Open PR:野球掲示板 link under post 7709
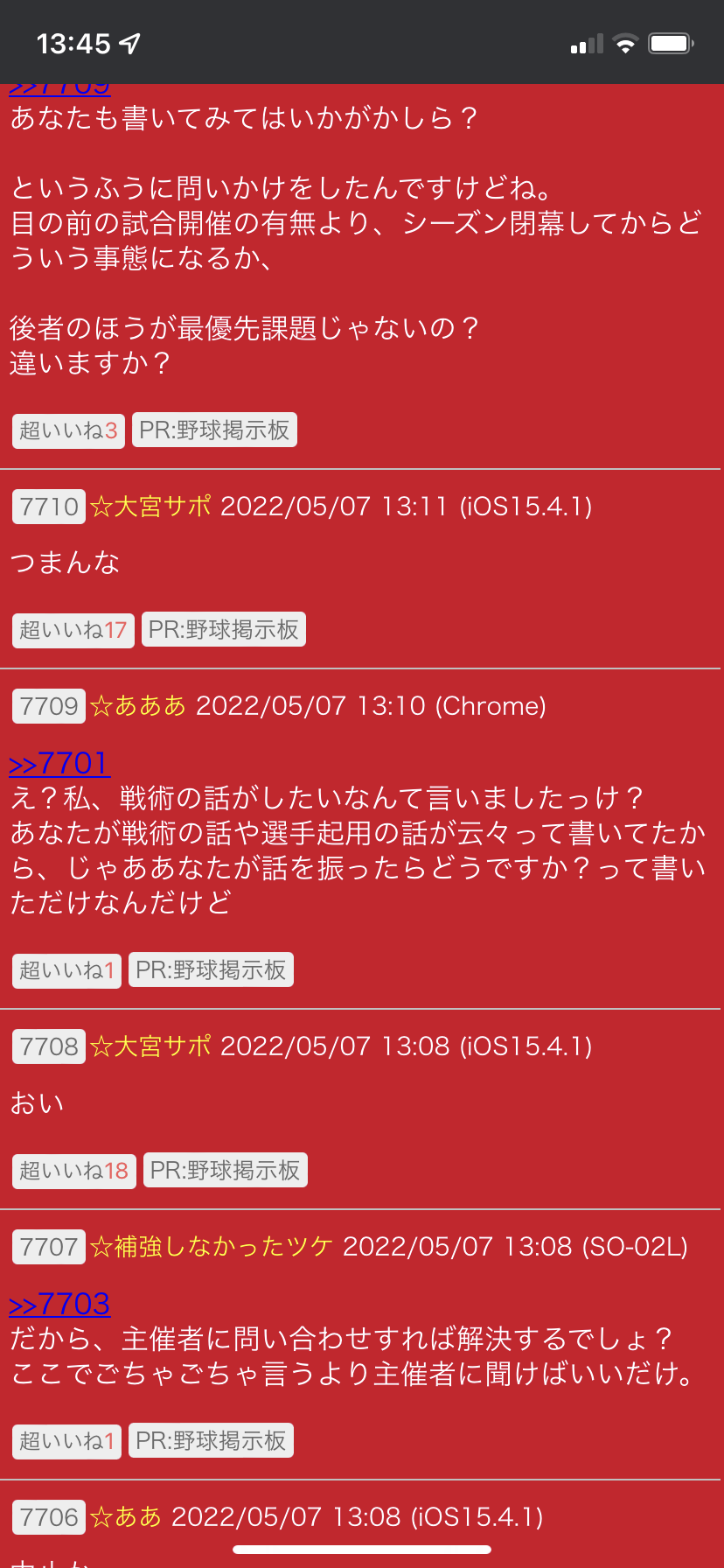Screen dimensions: 724x1568 (211, 970)
